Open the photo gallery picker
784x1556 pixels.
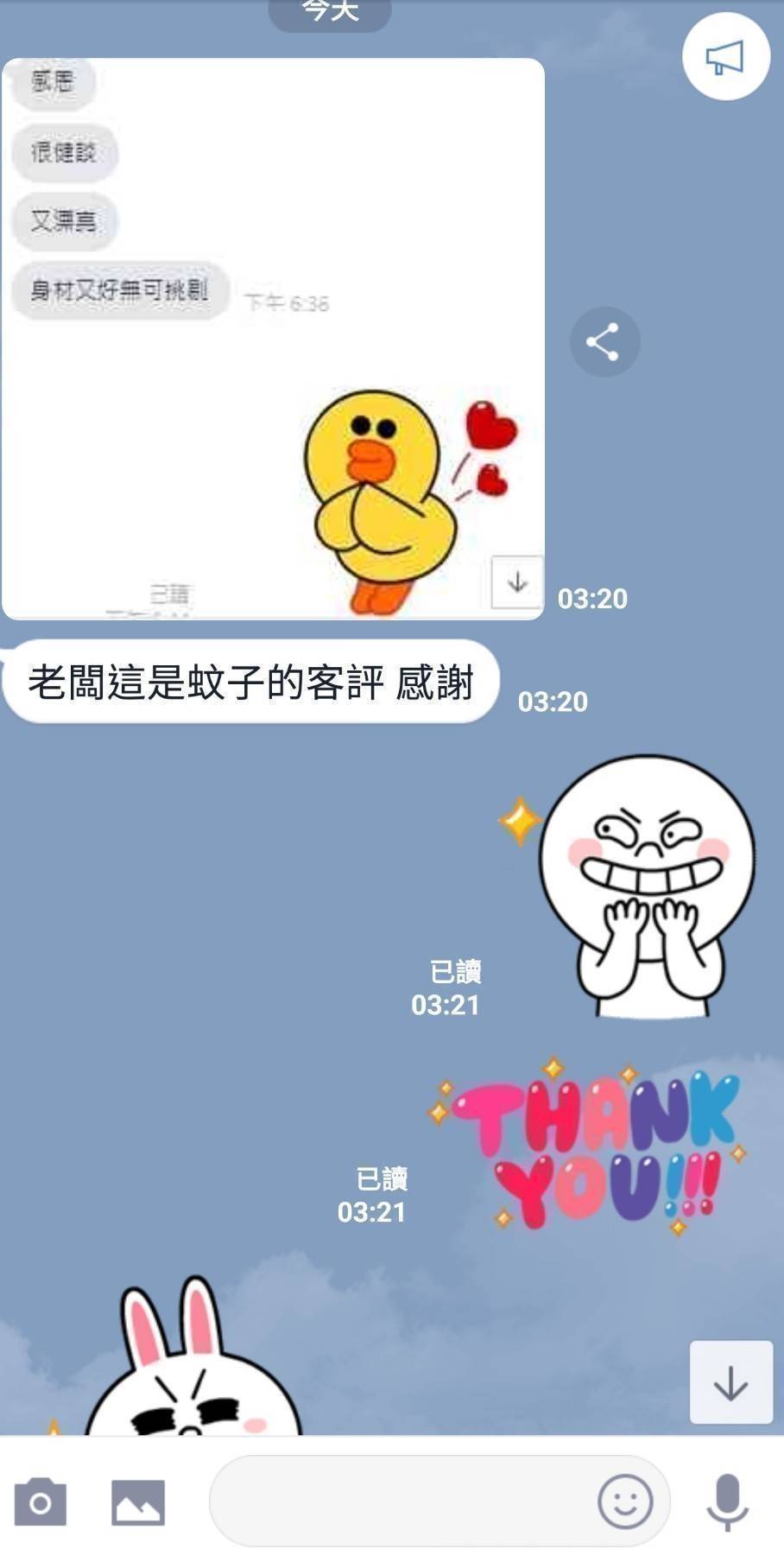138,1502
